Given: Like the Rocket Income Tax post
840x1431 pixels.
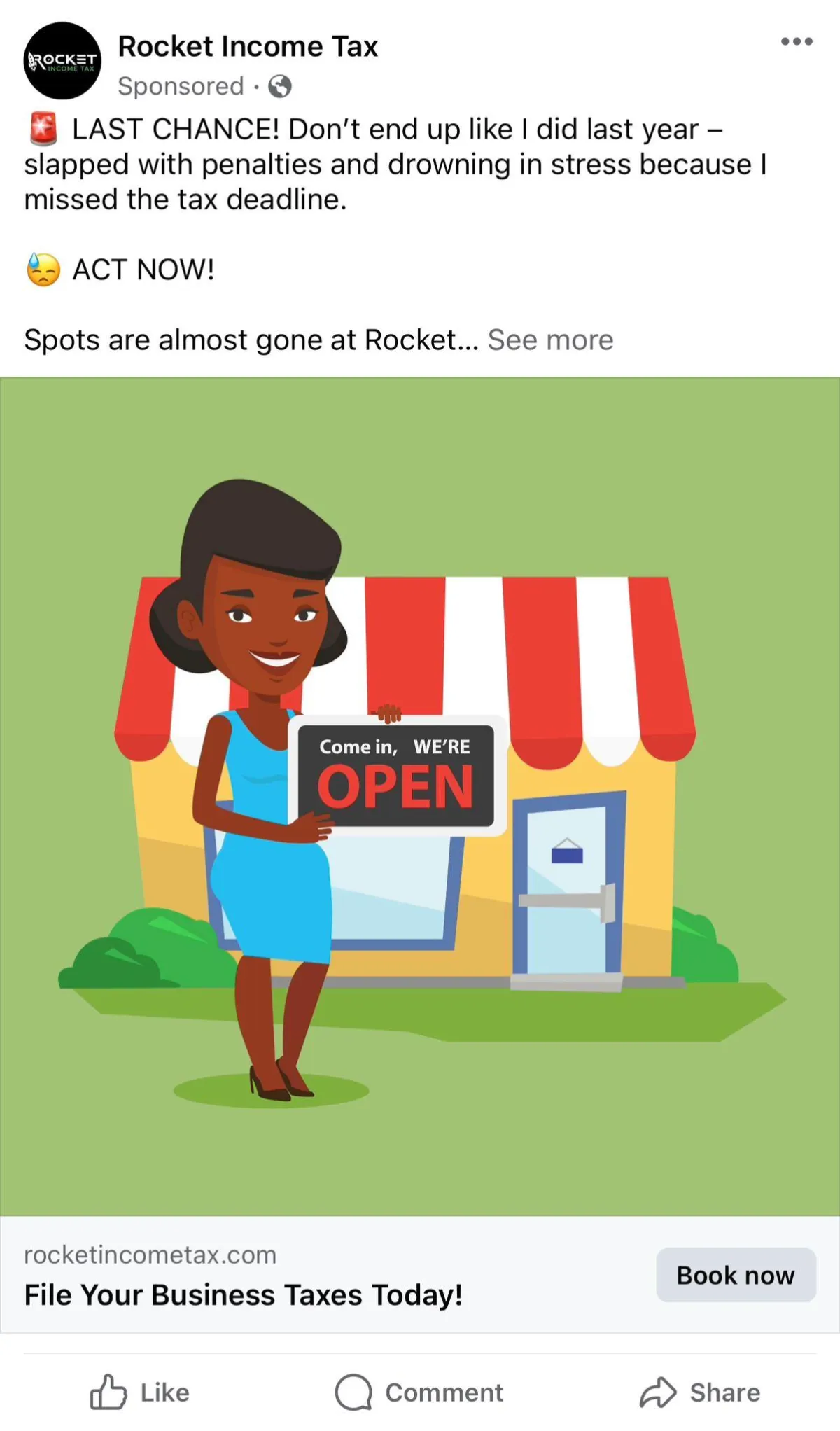Looking at the screenshot, I should pos(140,1392).
